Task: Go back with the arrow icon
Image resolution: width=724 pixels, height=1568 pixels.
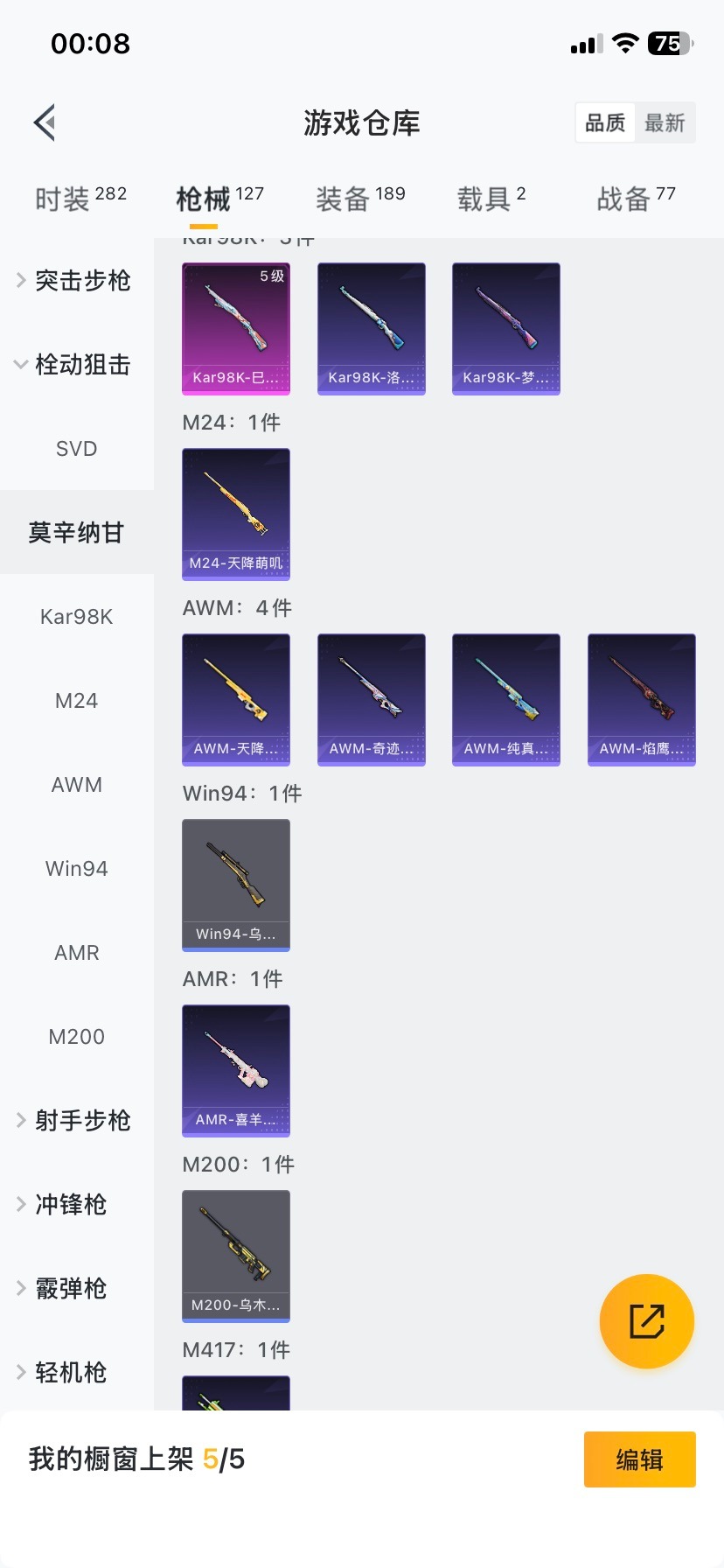Action: (x=45, y=122)
